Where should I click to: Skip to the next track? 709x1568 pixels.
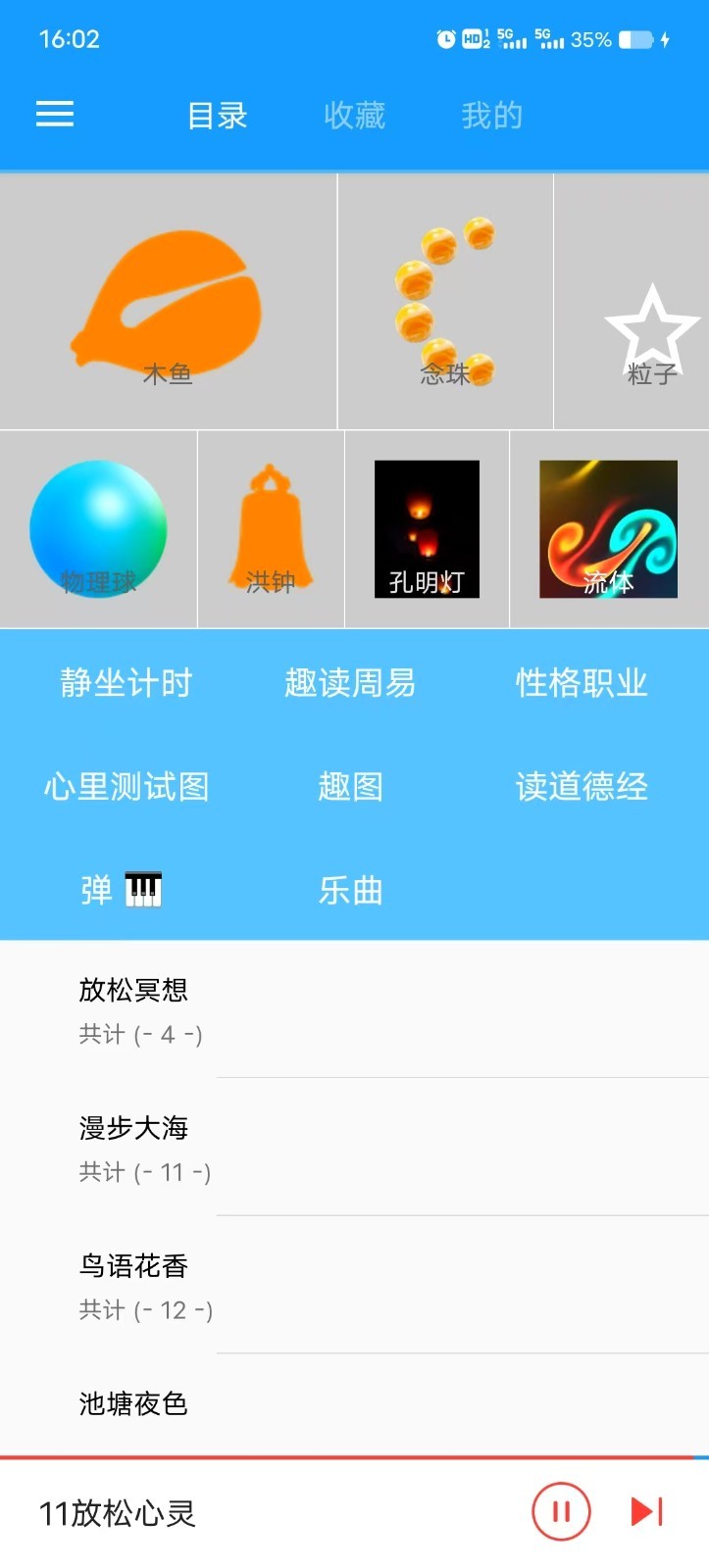[647, 1512]
